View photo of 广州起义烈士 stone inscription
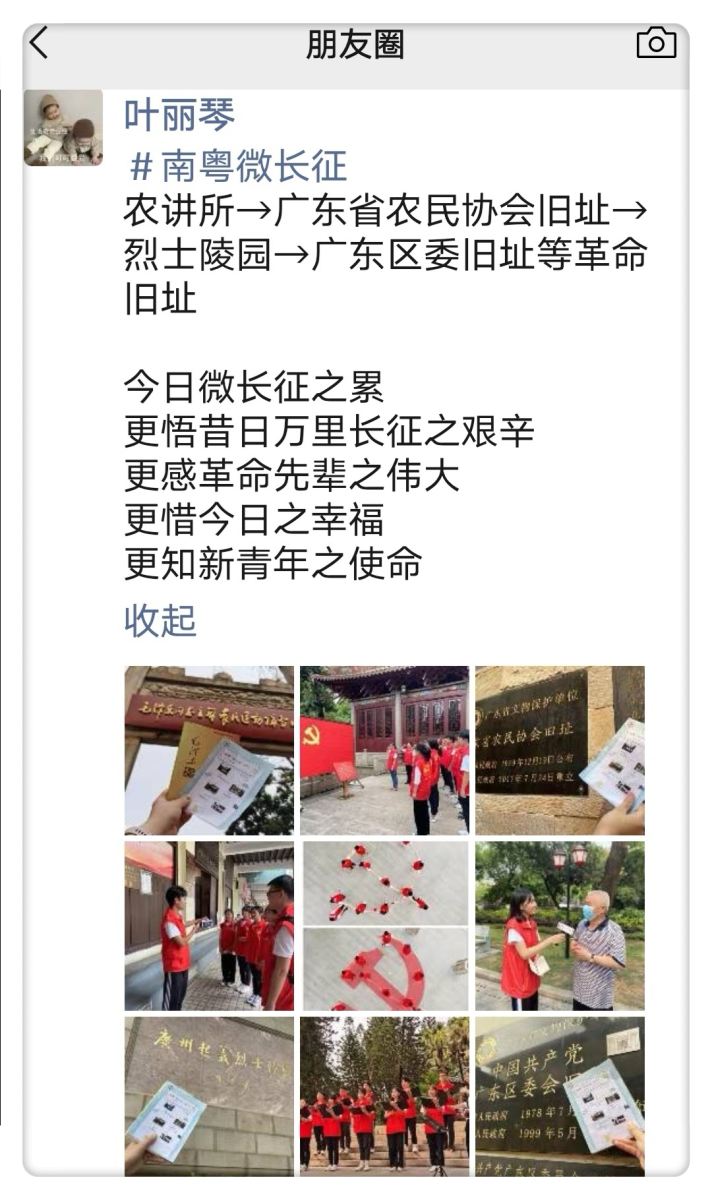 pyautogui.click(x=209, y=1095)
